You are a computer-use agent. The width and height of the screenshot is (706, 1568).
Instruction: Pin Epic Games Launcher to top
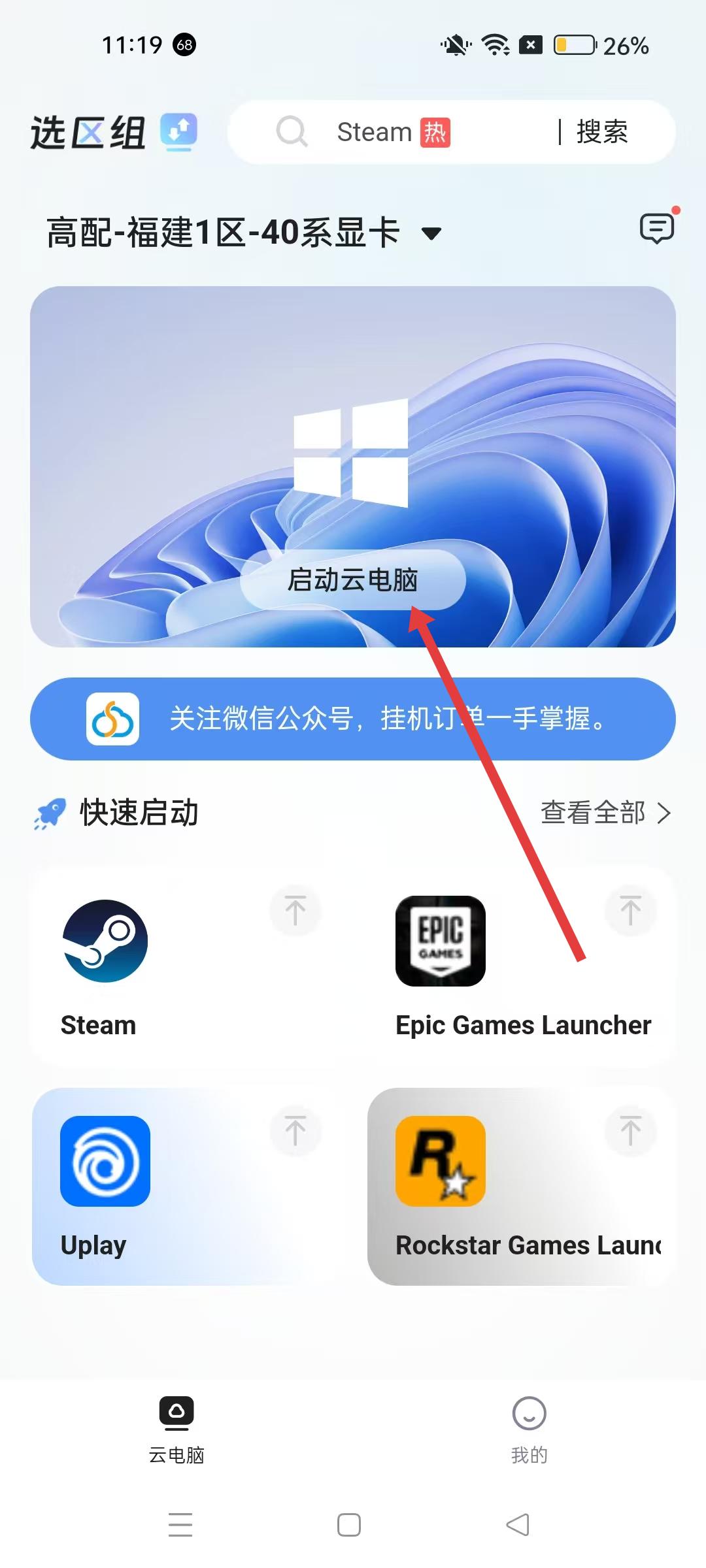pyautogui.click(x=630, y=910)
